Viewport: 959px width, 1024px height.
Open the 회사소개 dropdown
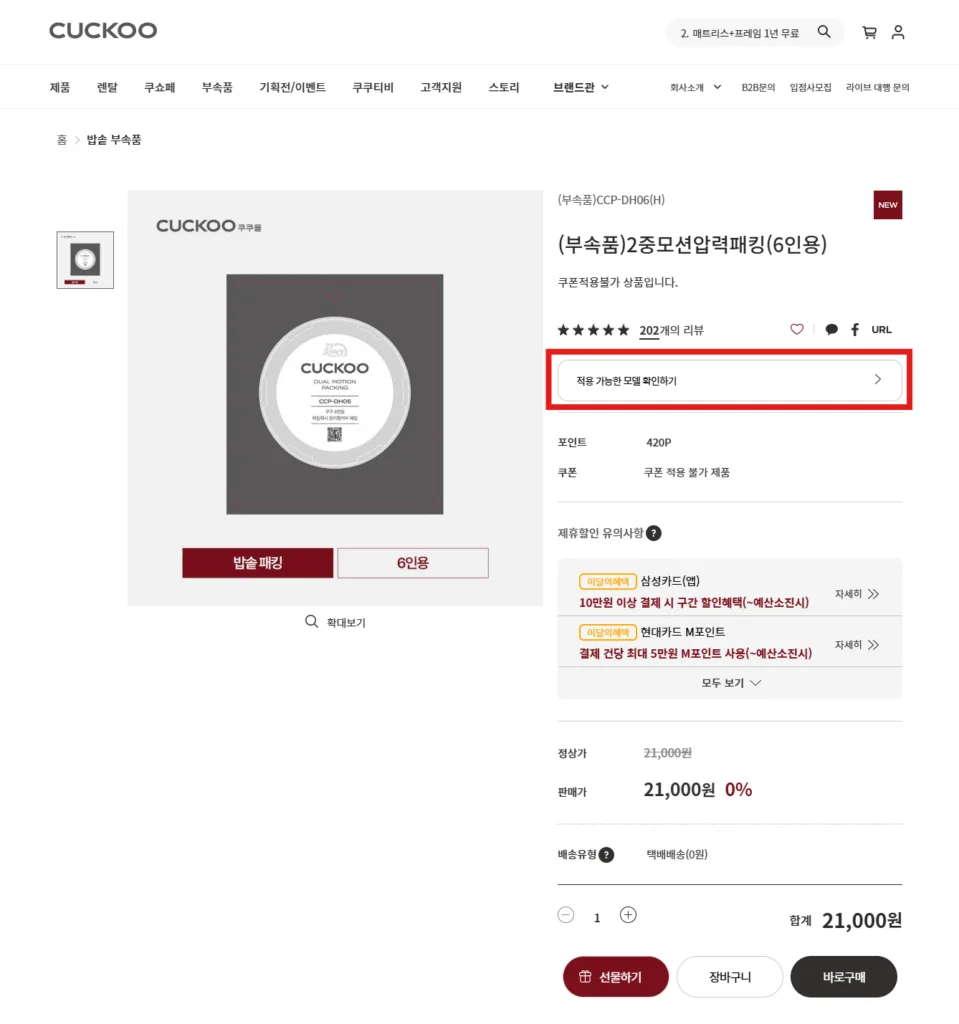point(694,87)
